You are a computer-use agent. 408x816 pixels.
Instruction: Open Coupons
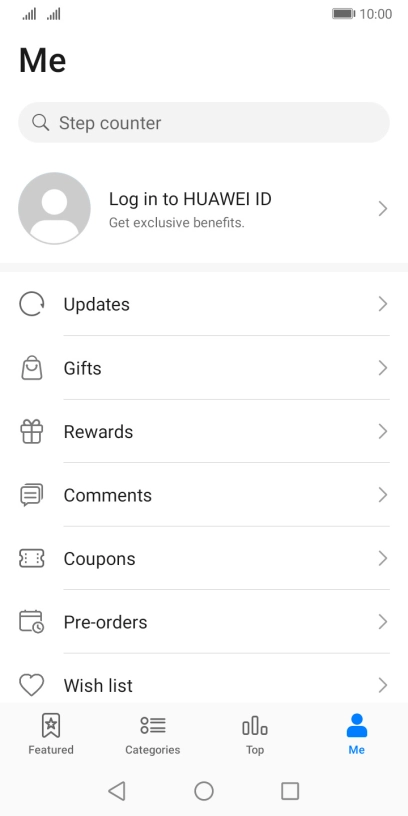pyautogui.click(x=204, y=558)
